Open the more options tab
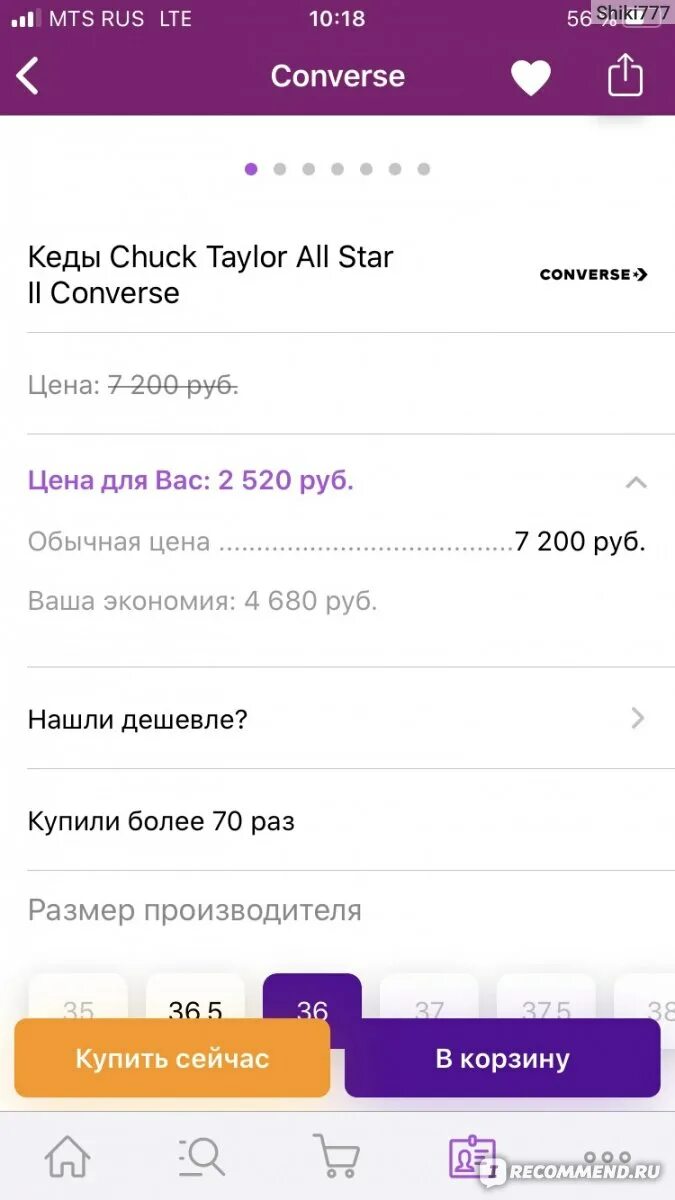Viewport: 675px width, 1200px height. point(607,1157)
